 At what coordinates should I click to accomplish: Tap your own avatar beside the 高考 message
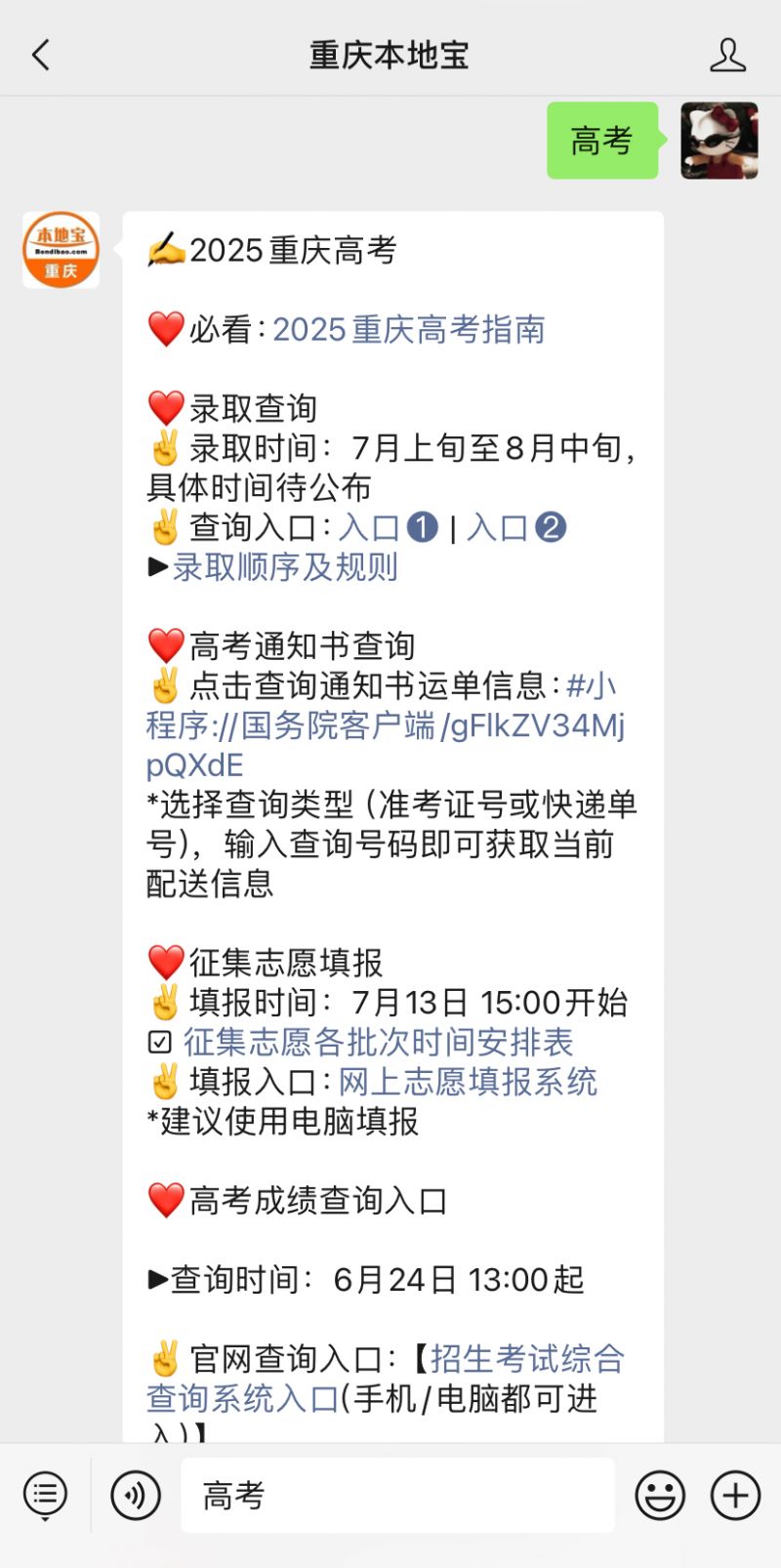pyautogui.click(x=719, y=140)
